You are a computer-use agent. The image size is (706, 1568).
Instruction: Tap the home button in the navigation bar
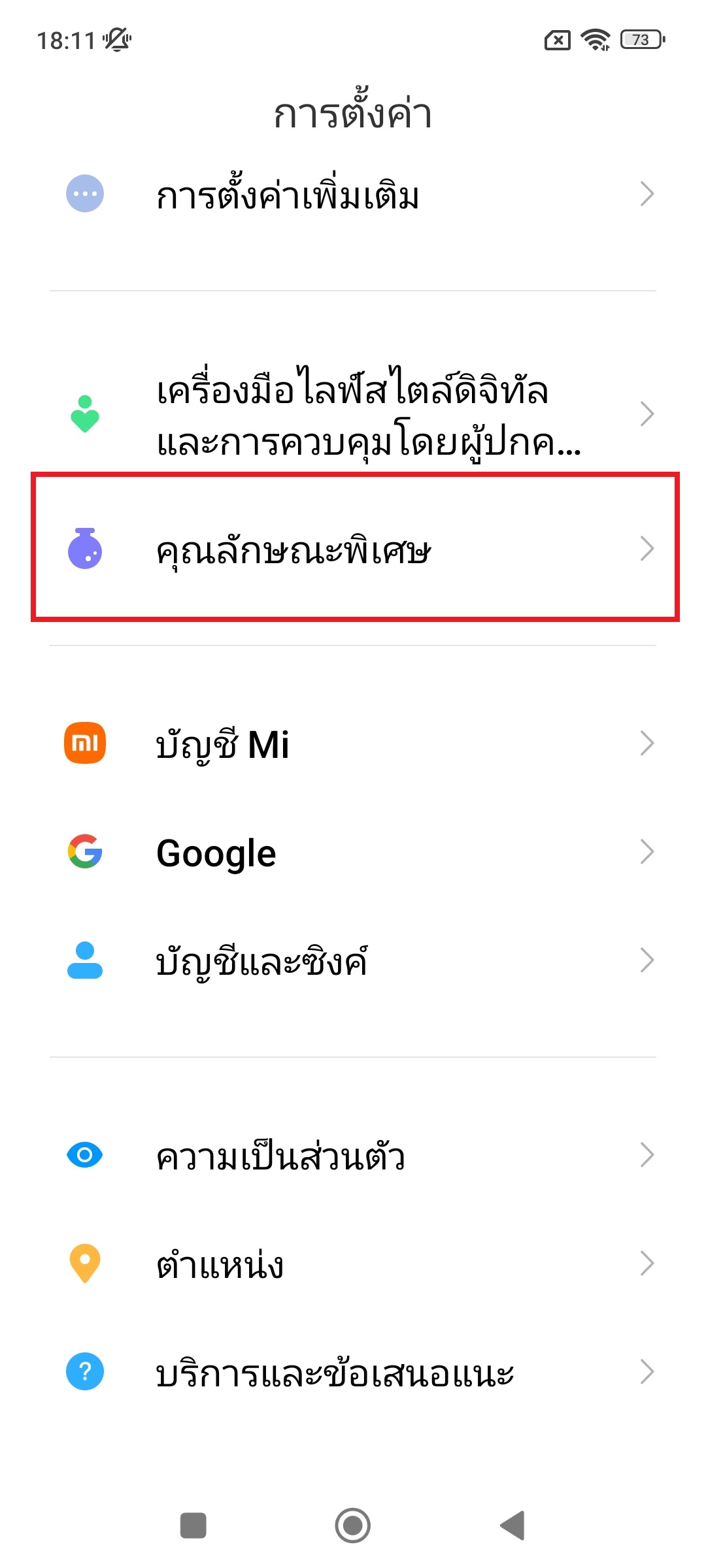point(353,1526)
